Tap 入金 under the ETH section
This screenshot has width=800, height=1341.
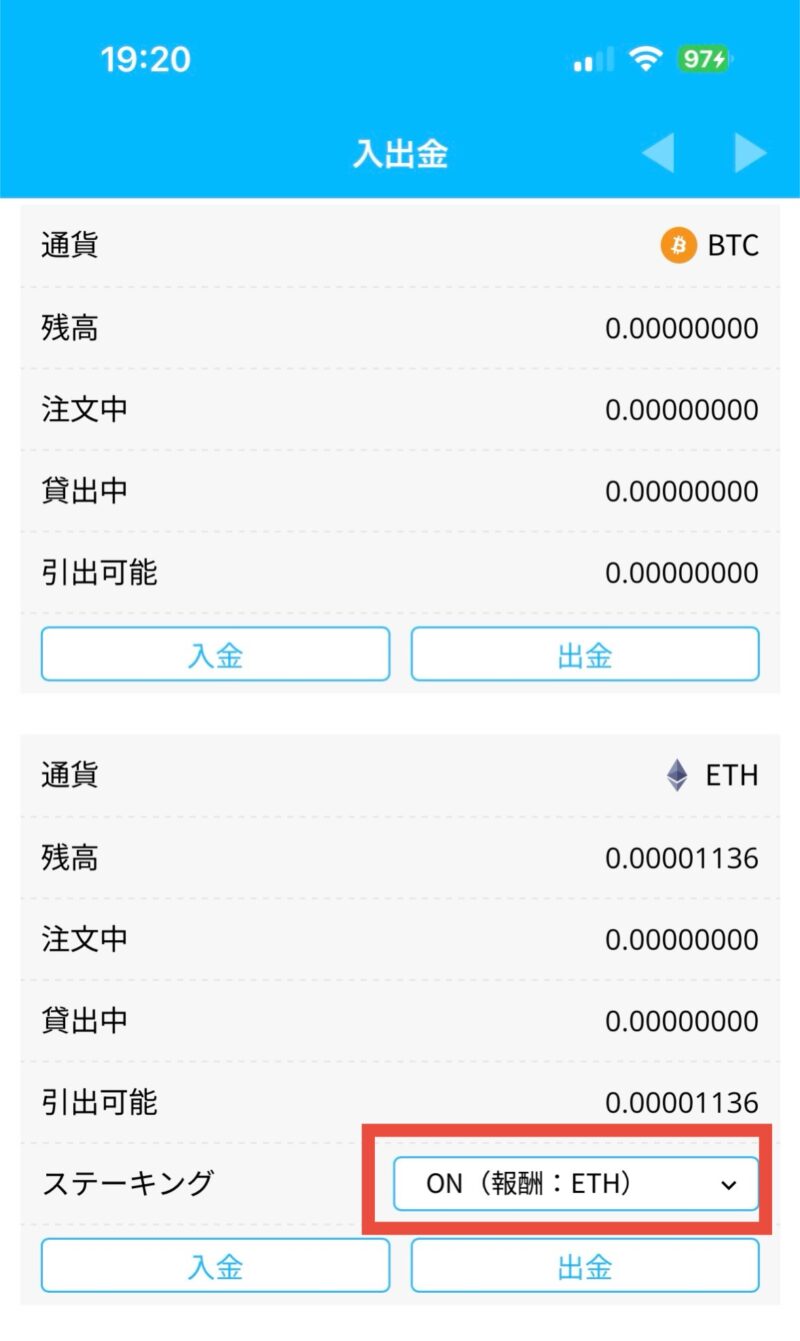(x=215, y=1266)
